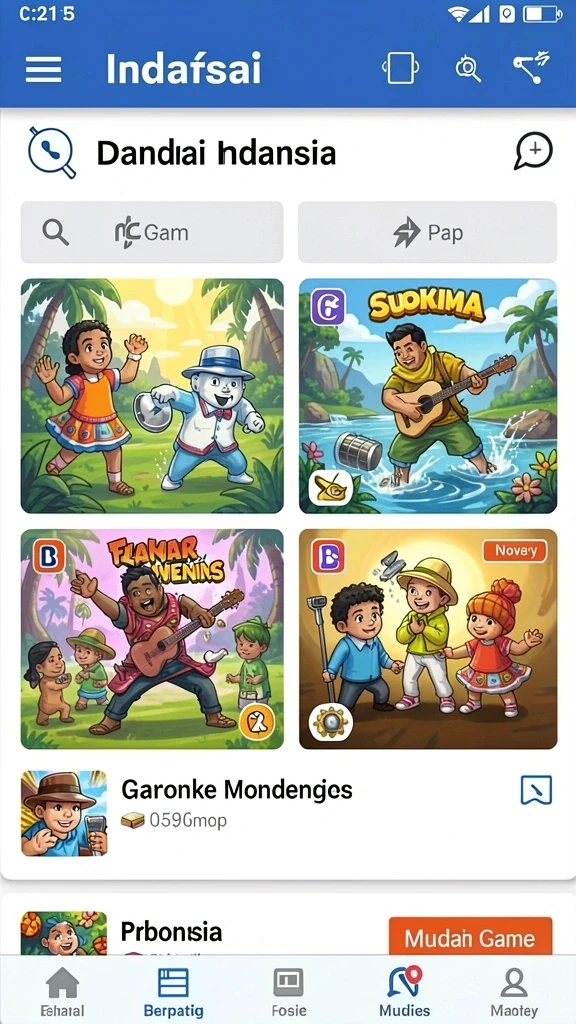The image size is (576, 1024).
Task: Tap the bookmark icon beside Garonke Mondenges
Action: (x=536, y=790)
